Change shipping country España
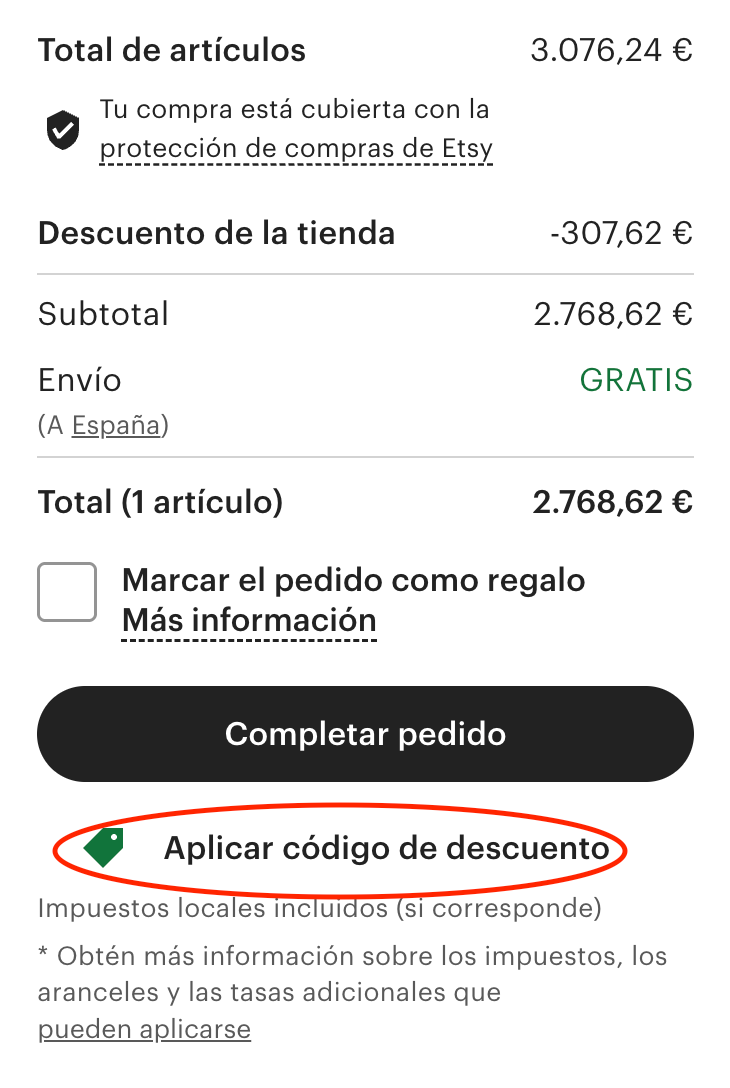Screen dimensions: 730x1088 [116, 426]
